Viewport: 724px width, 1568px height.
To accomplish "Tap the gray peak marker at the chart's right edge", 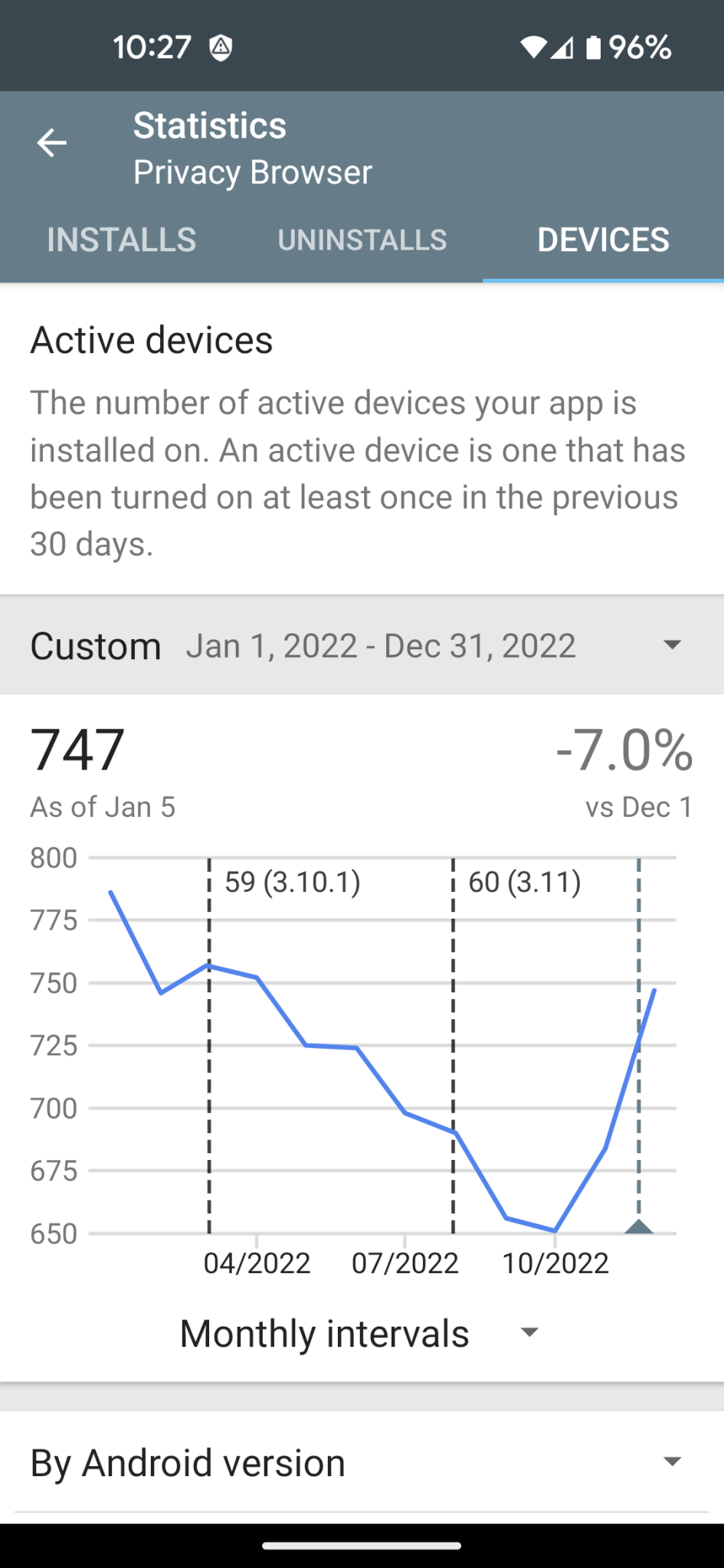I will 638,1225.
